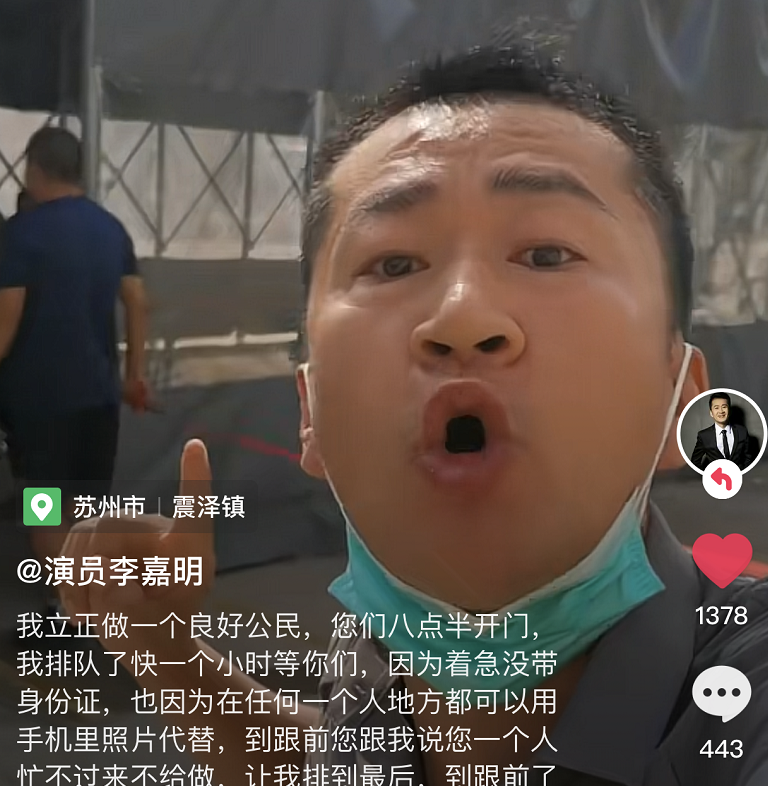Click the white pin inside the green square

pyautogui.click(x=42, y=508)
